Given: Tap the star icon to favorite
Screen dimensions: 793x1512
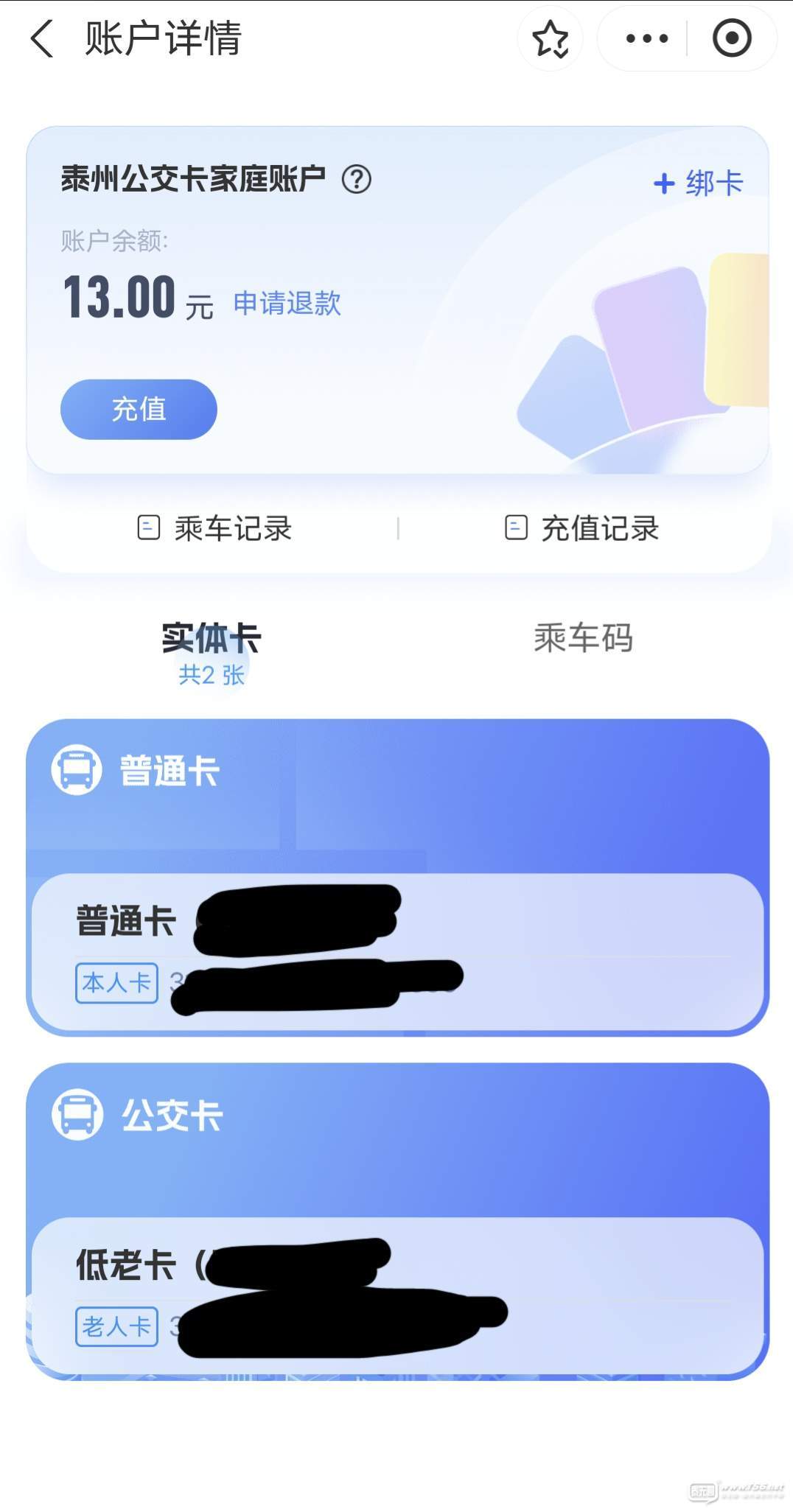Looking at the screenshot, I should [550, 38].
